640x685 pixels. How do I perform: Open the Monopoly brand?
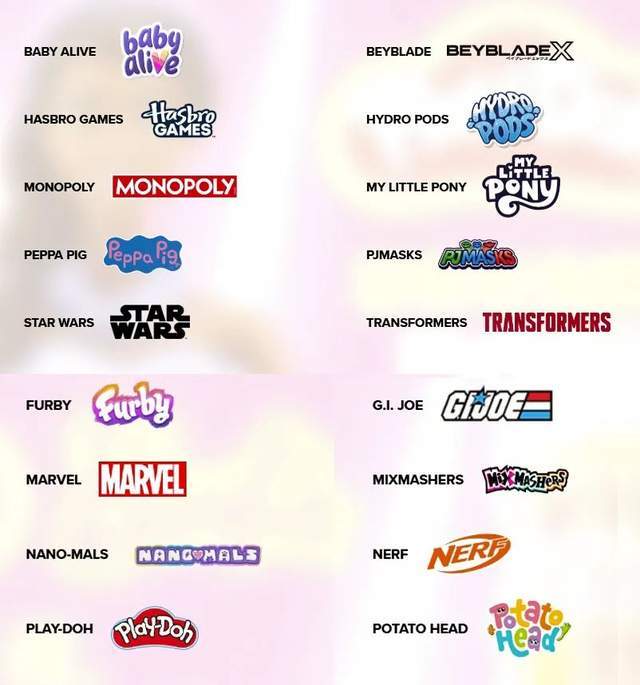59,187
